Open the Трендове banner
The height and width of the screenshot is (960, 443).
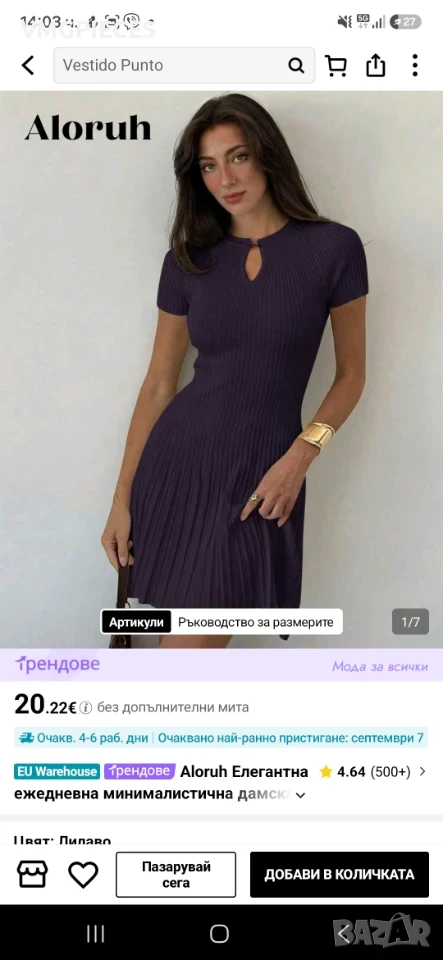(x=222, y=666)
